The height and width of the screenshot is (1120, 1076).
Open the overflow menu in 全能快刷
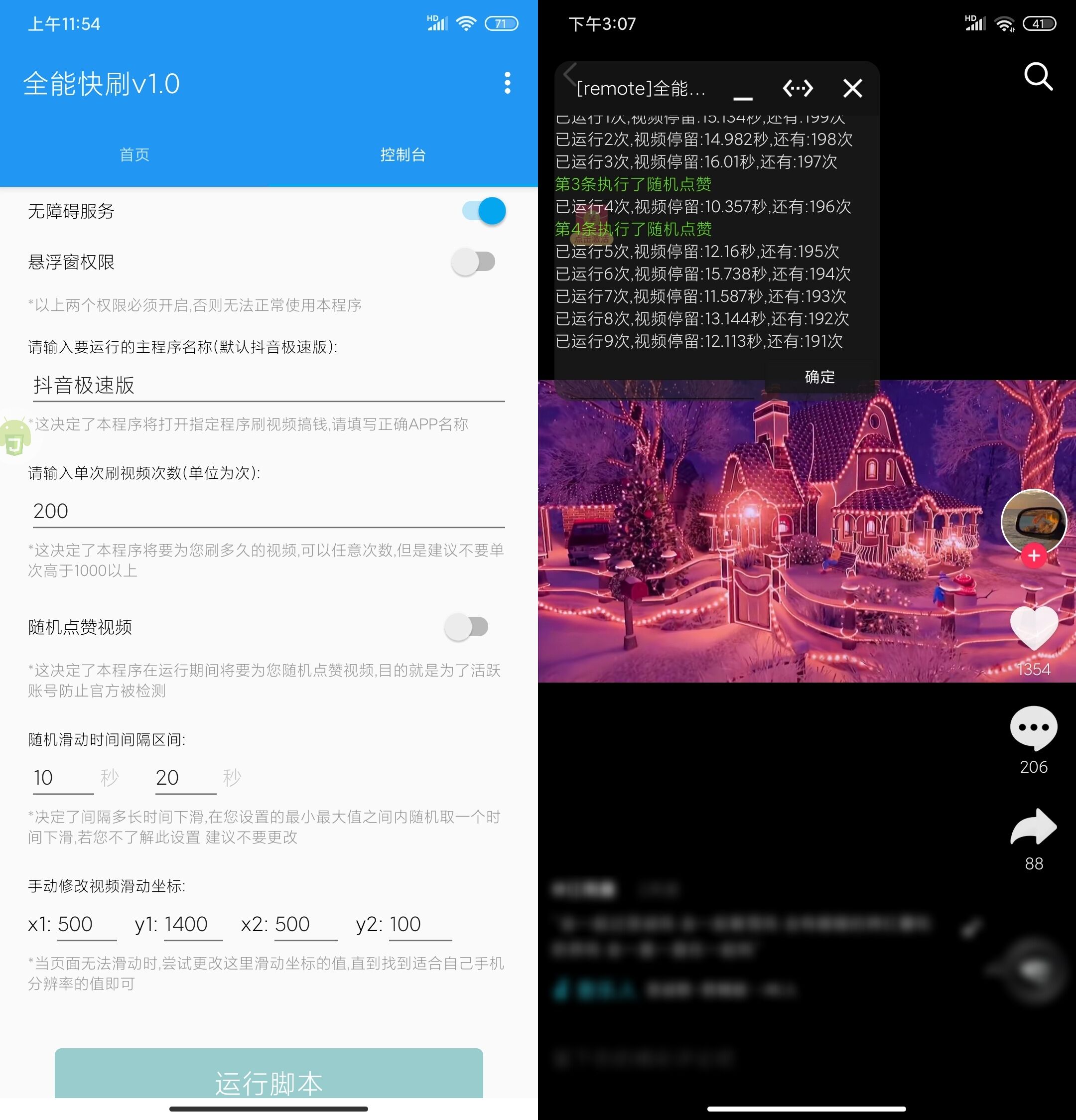point(507,83)
